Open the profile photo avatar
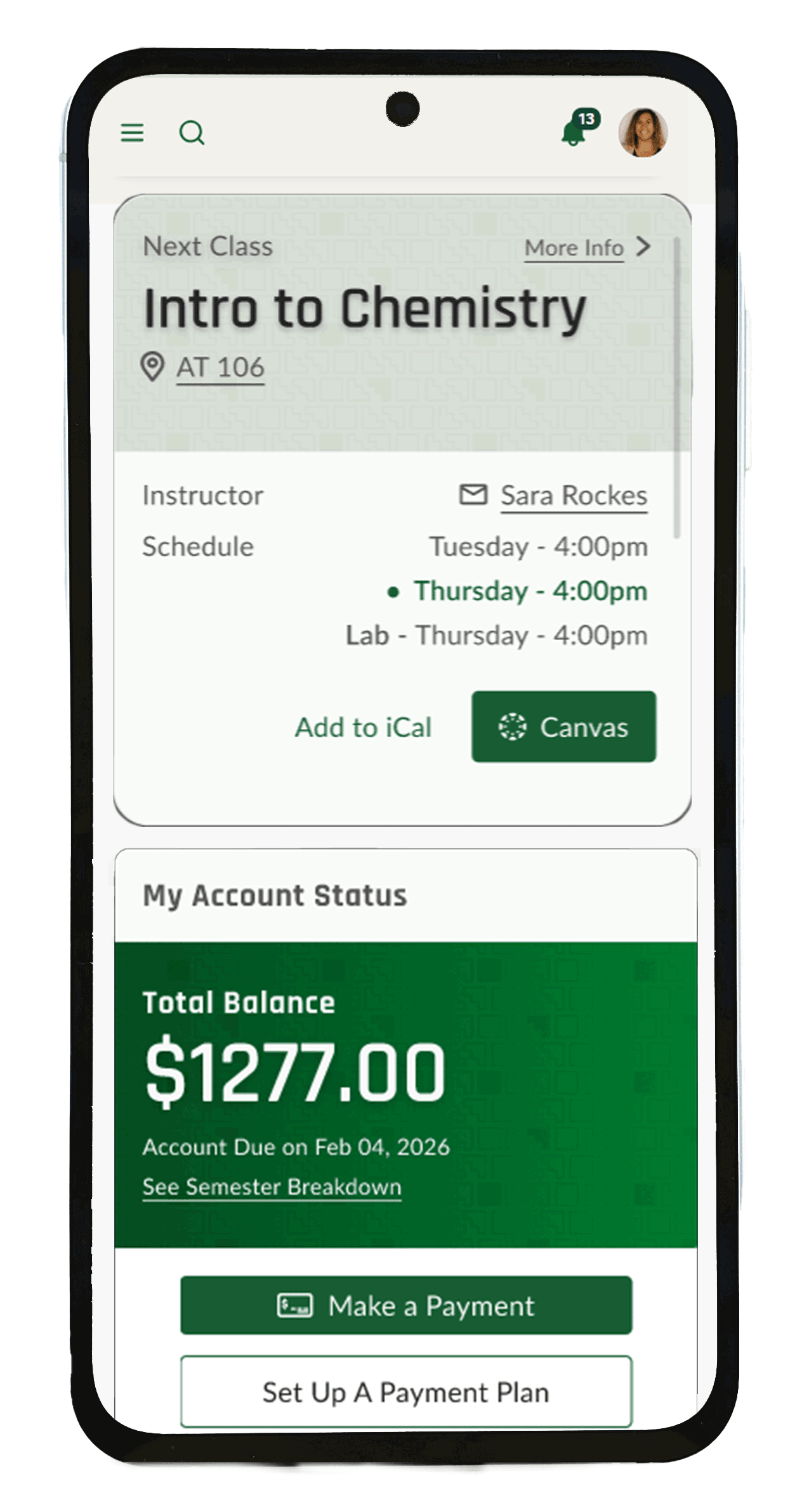 (643, 132)
